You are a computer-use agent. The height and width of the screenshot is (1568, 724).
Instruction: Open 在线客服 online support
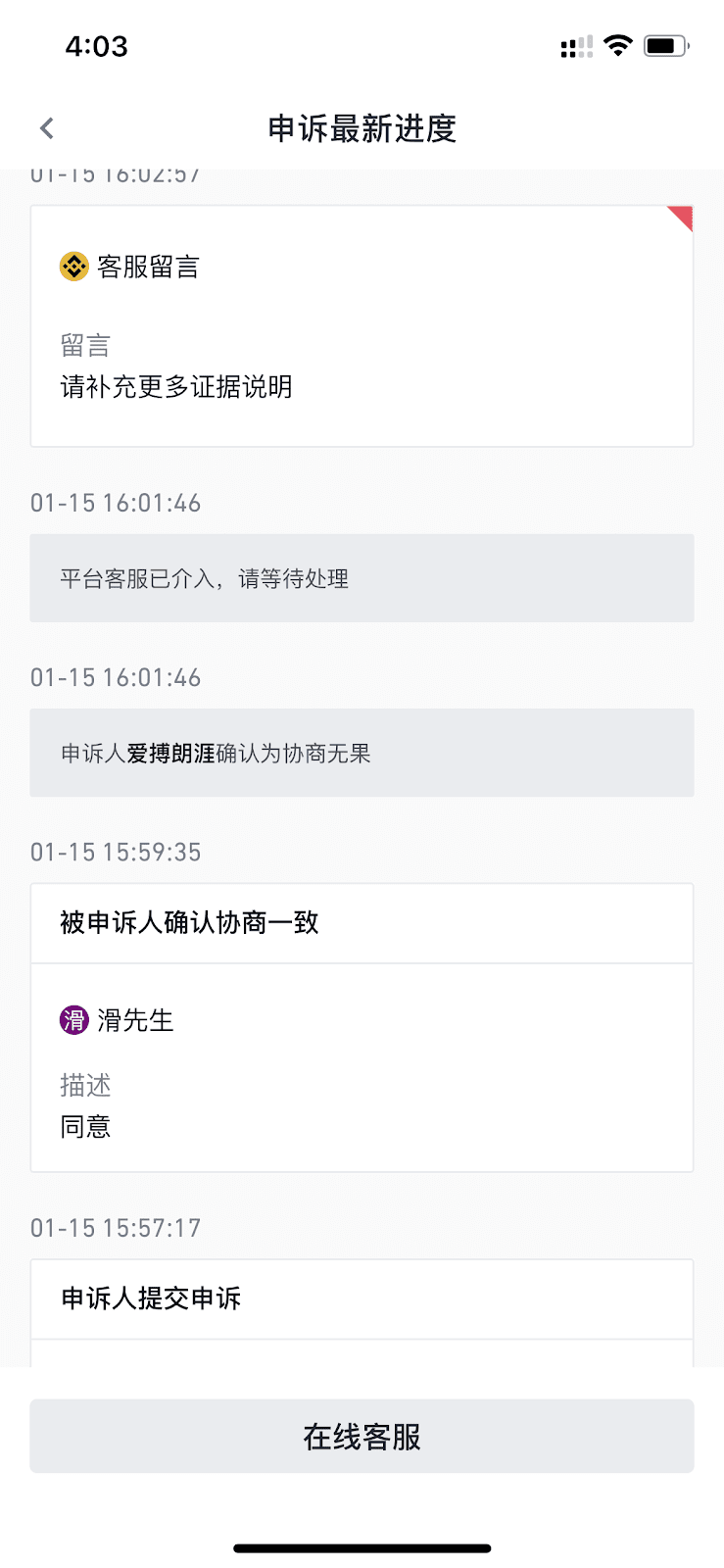pyautogui.click(x=362, y=1436)
